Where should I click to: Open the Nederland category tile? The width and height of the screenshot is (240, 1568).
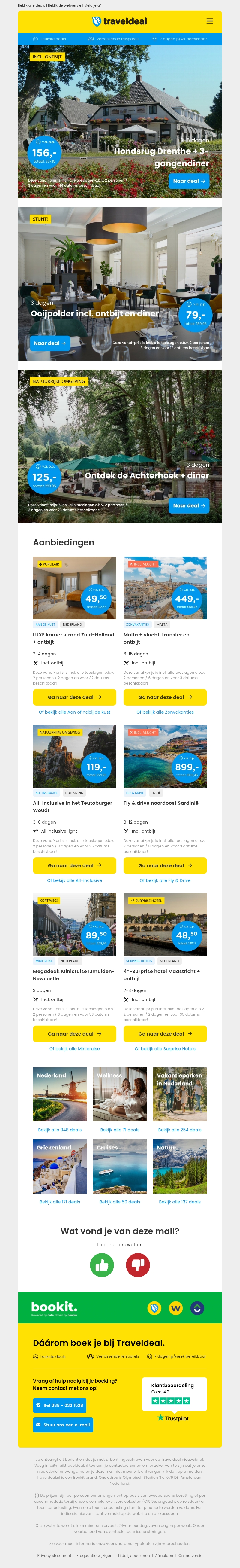point(59,1094)
